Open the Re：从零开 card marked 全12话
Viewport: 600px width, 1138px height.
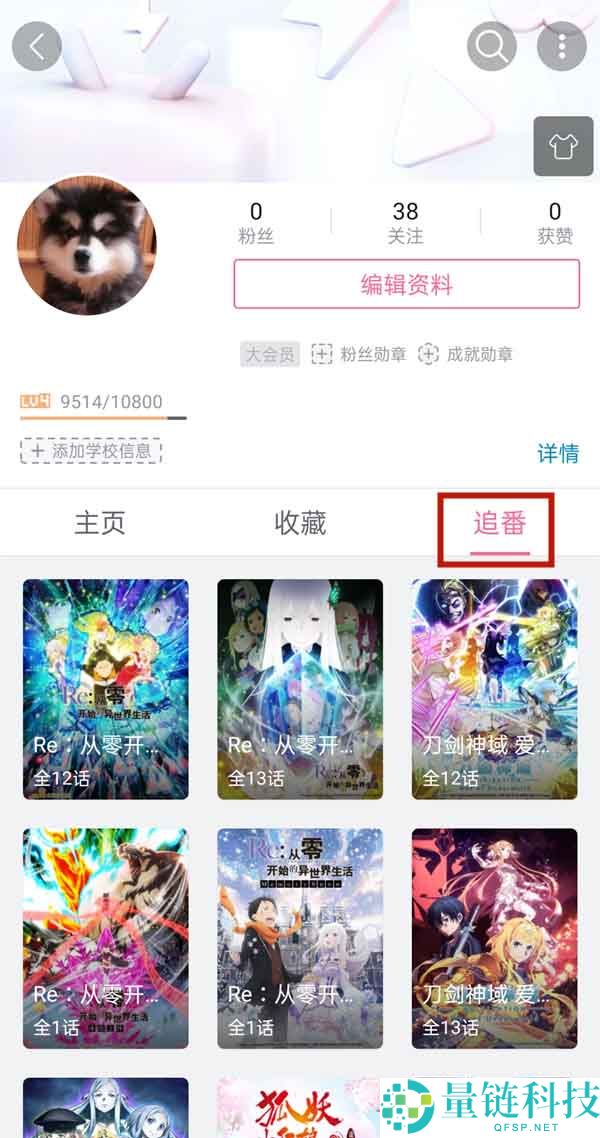(x=106, y=689)
